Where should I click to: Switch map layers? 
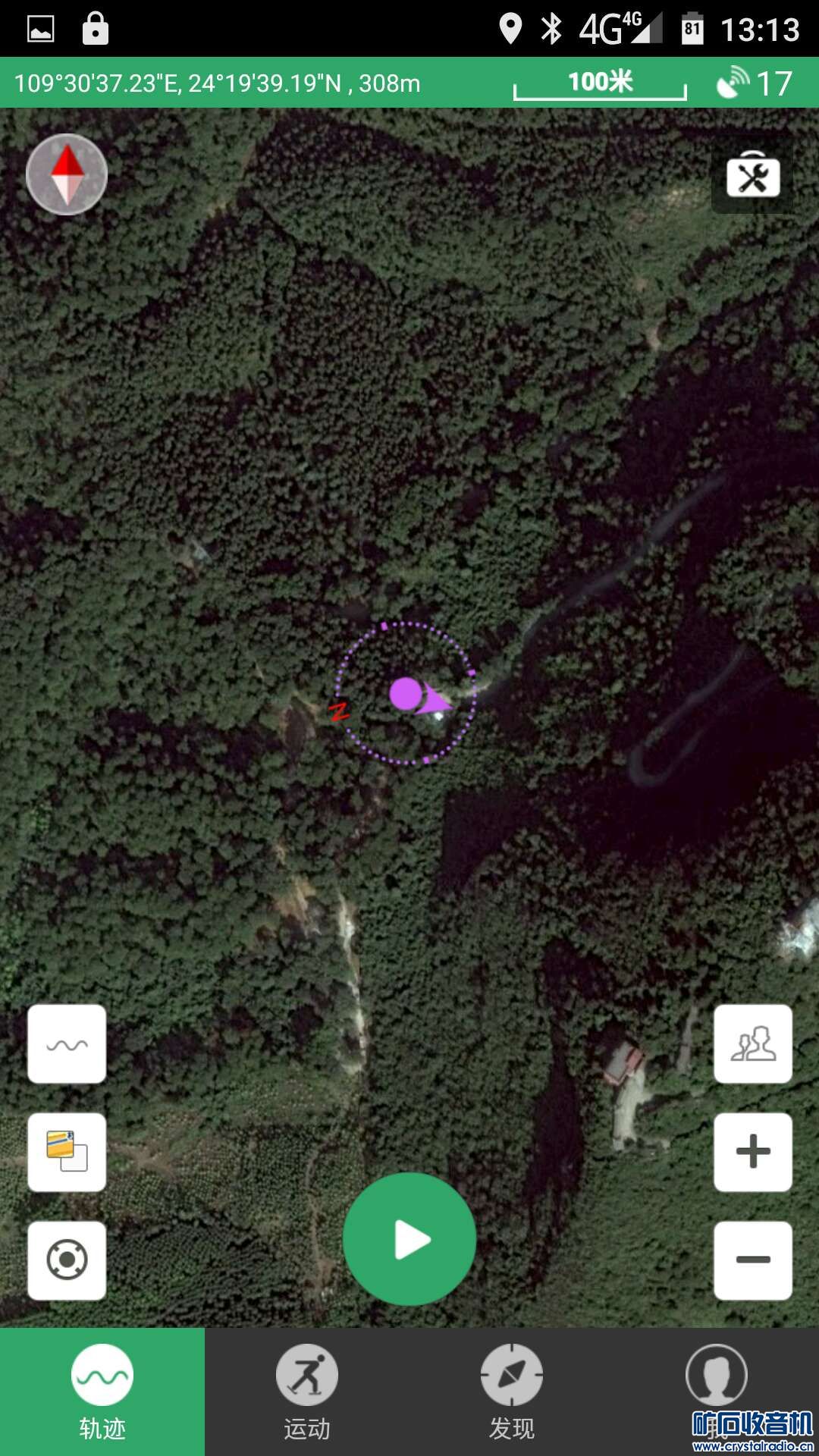click(x=67, y=1152)
